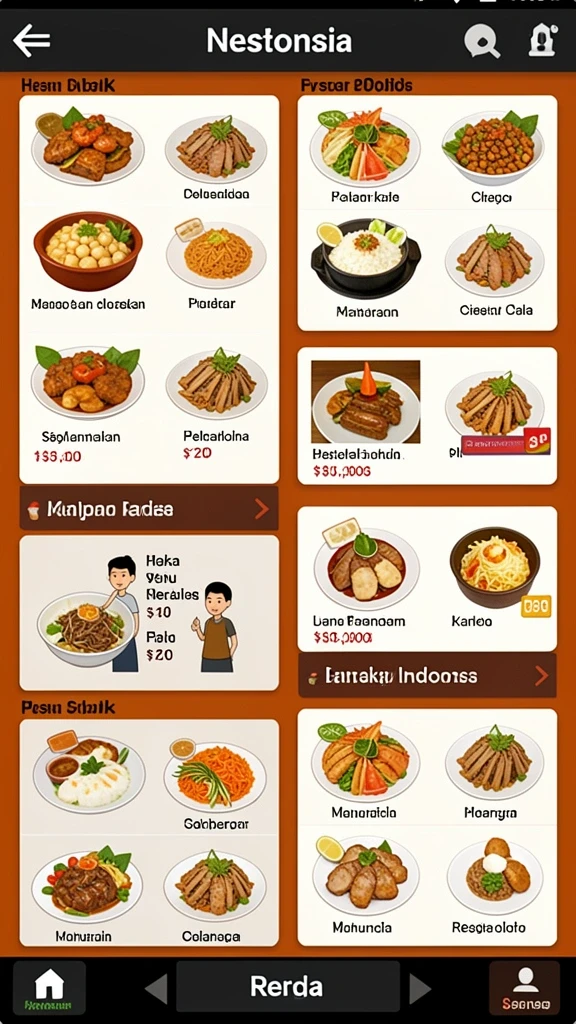
Task: Open the Pelaorkale salad dish
Action: coord(365,157)
